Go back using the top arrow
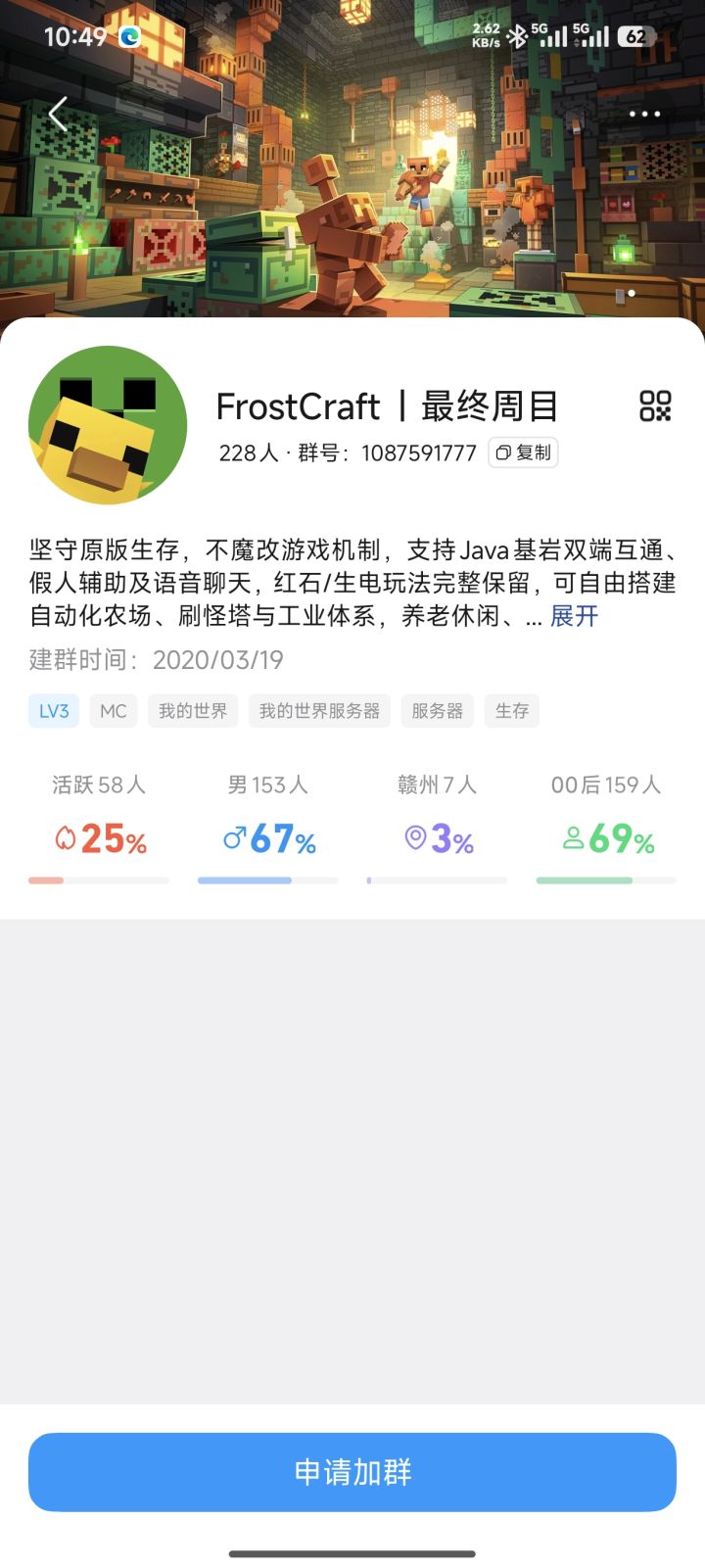The image size is (705, 1568). click(x=59, y=115)
